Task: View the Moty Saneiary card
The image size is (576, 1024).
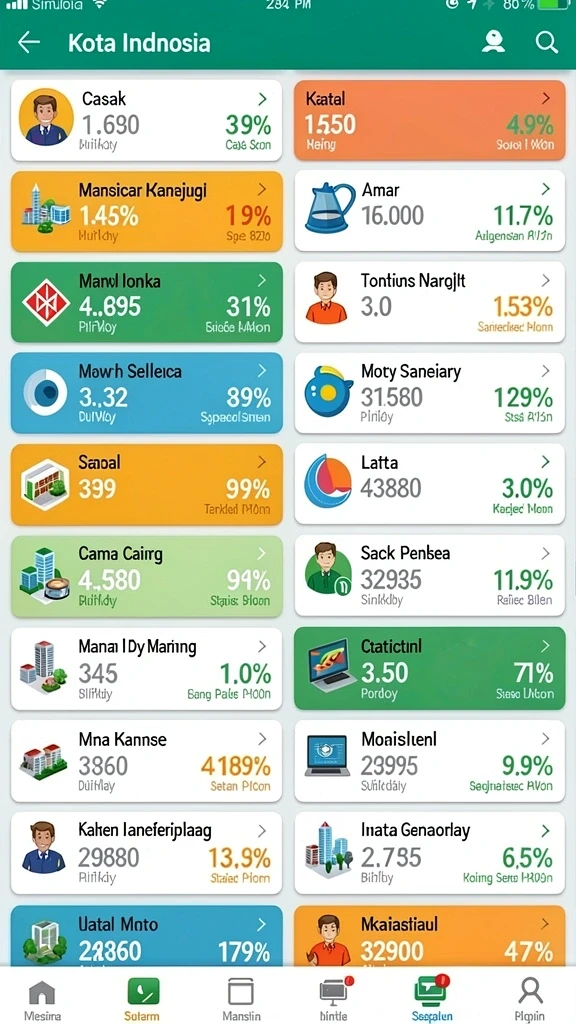Action: point(430,393)
